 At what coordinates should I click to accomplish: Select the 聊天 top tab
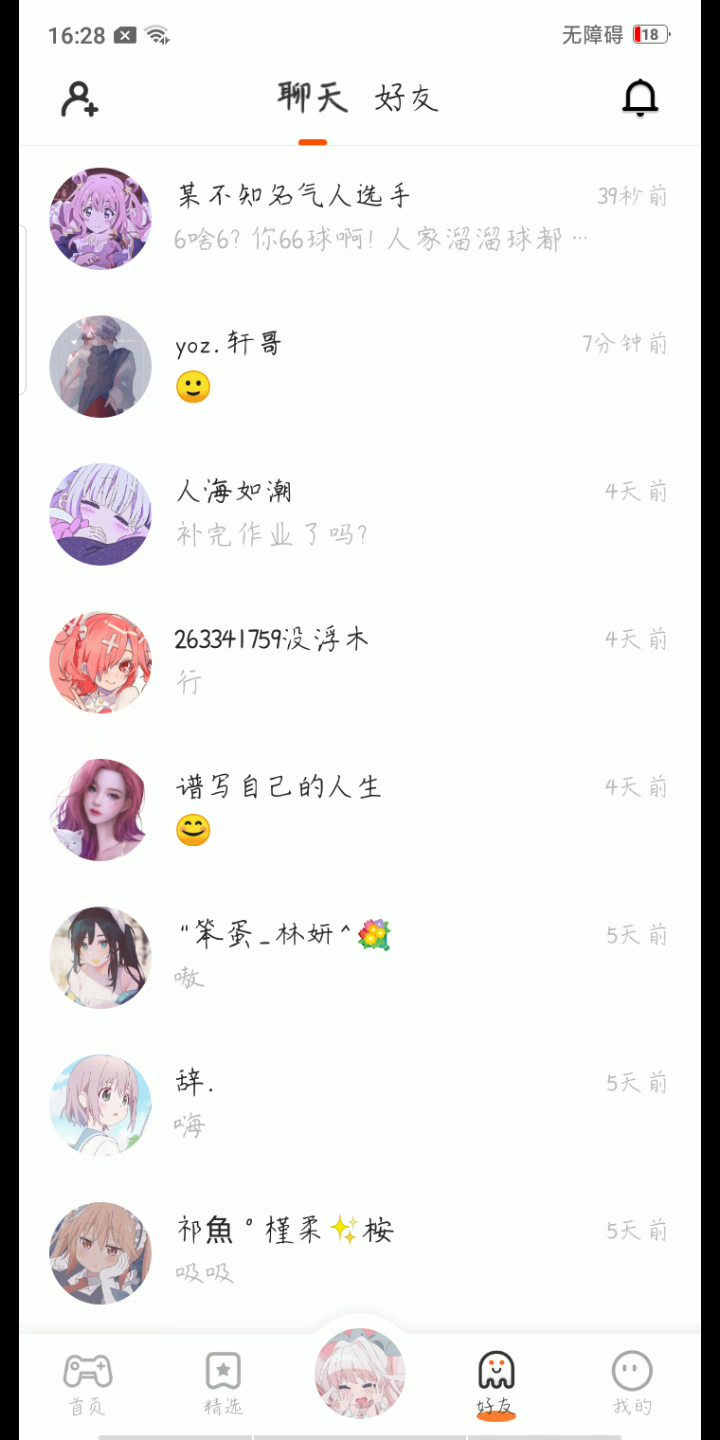[x=312, y=98]
